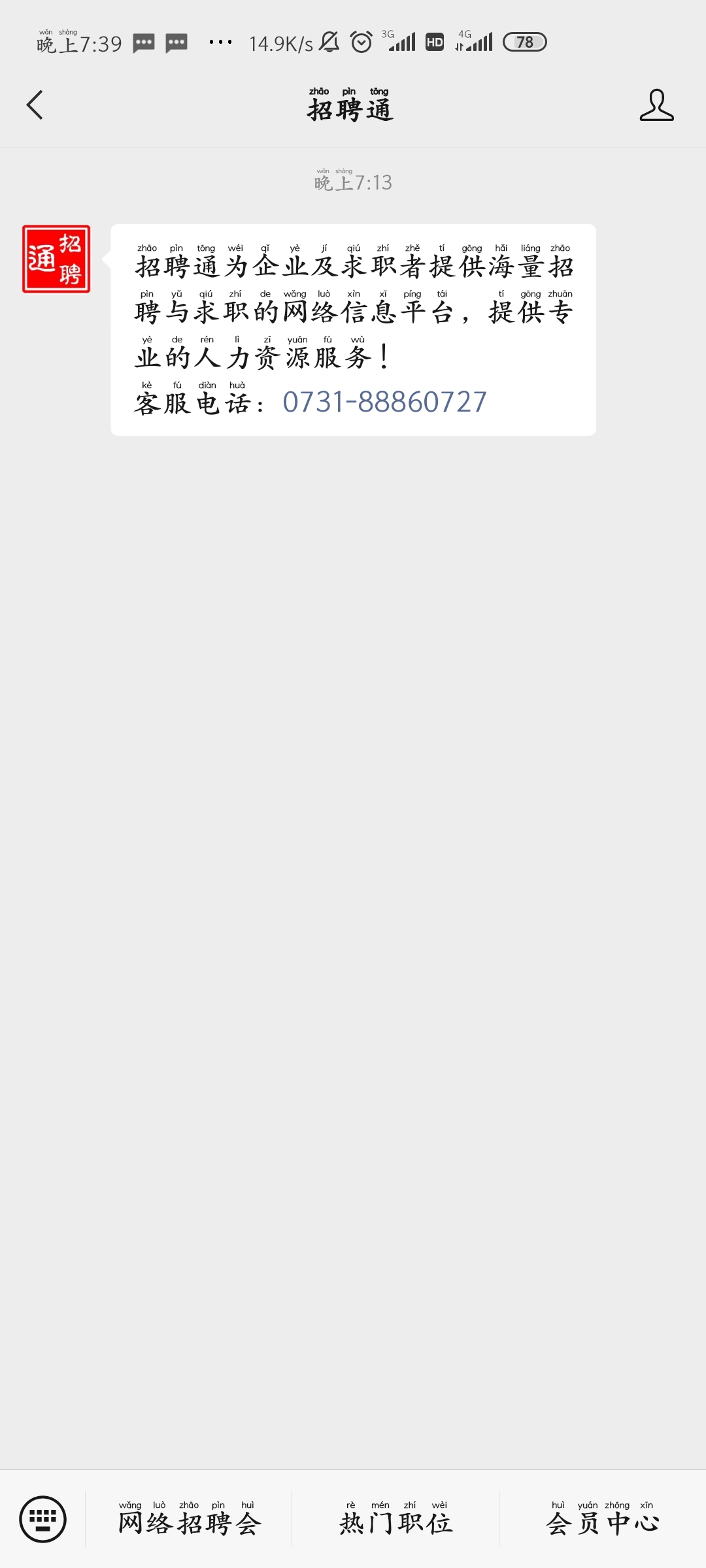Image resolution: width=706 pixels, height=1568 pixels.
Task: Open the 网络招聘会 menu
Action: pos(190,1519)
